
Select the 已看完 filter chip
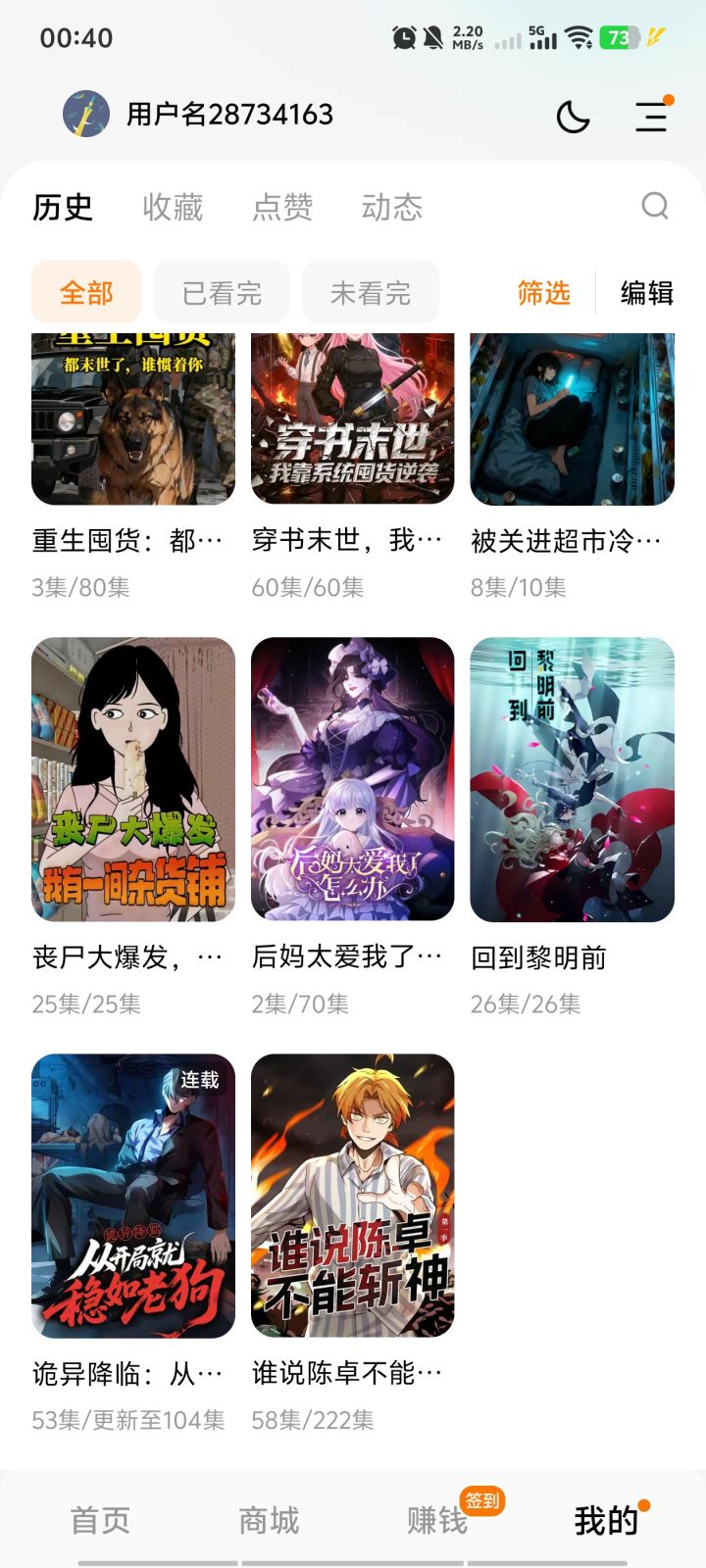click(222, 292)
